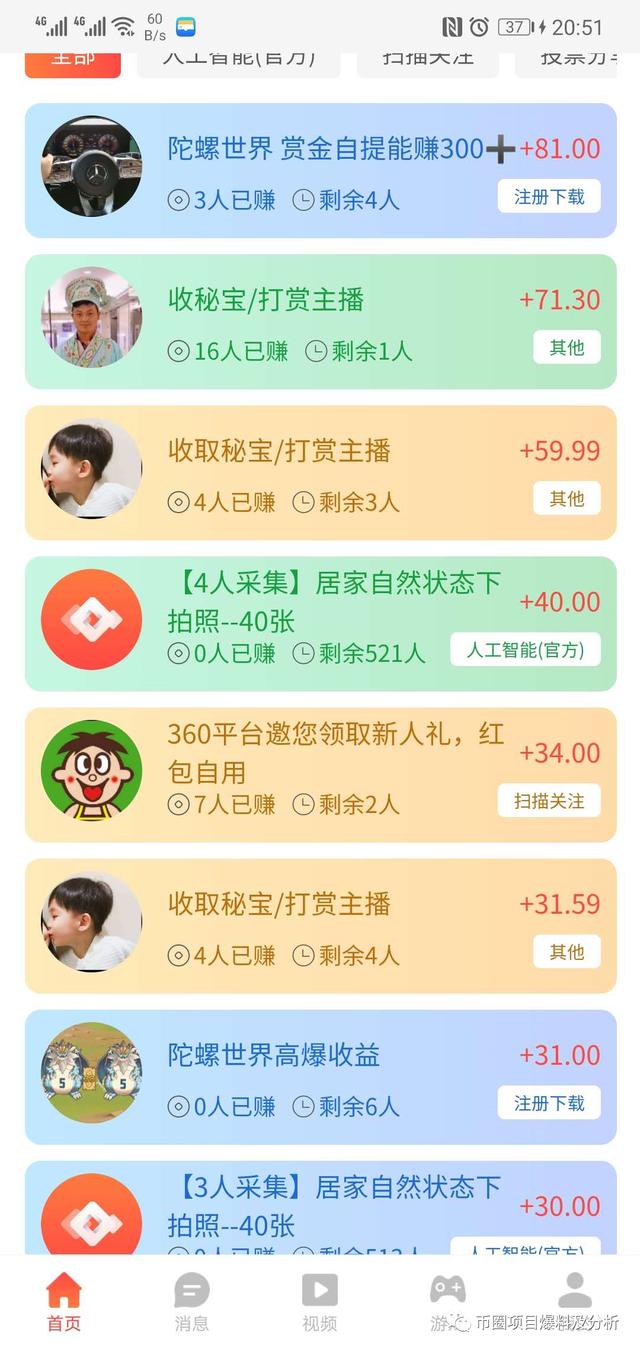Tap 注册下载 on the 陀螺世界高爆收益 card
Image resolution: width=640 pixels, height=1351 pixels.
(x=549, y=1103)
